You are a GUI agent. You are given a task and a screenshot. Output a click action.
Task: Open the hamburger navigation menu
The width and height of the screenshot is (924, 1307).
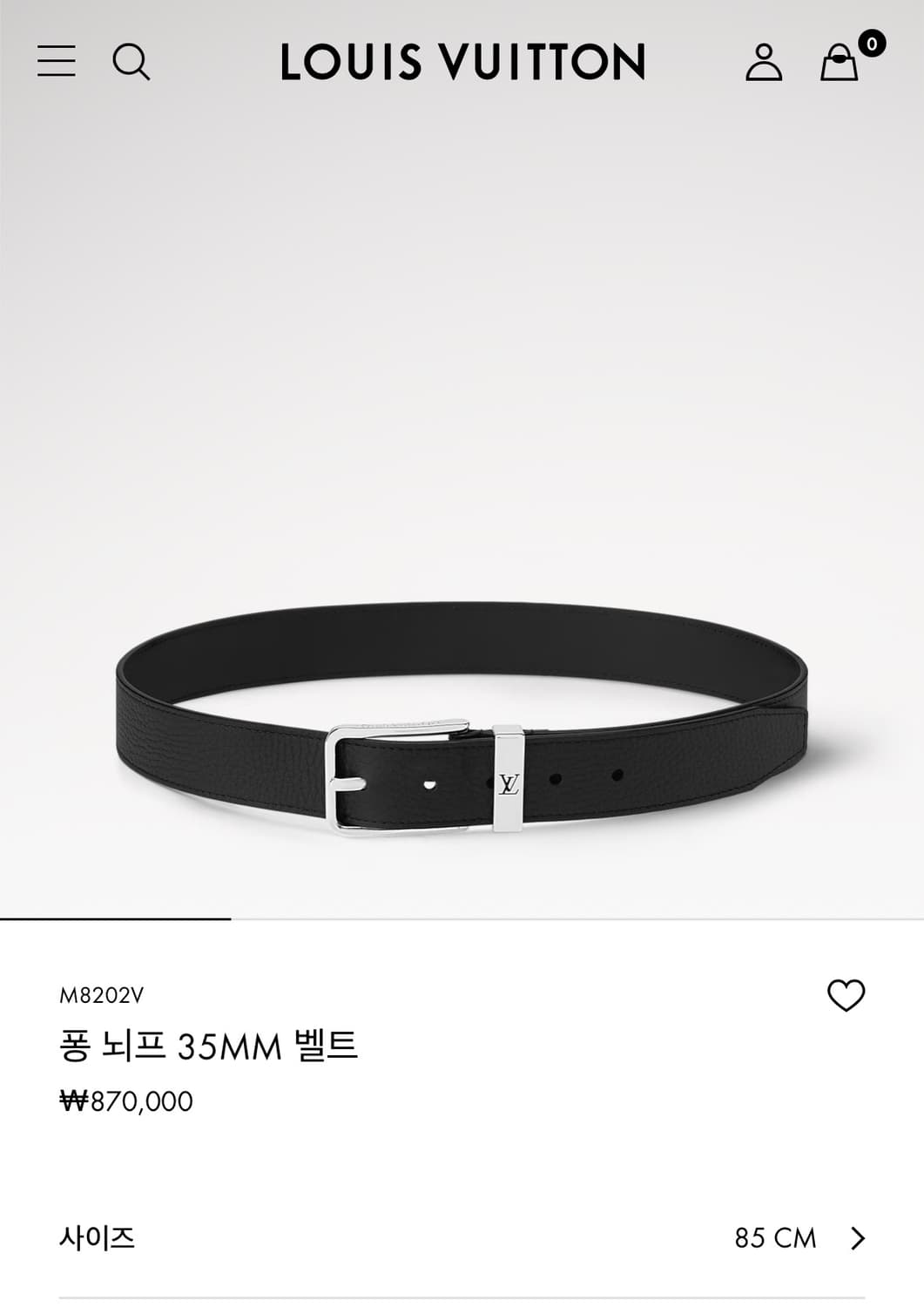point(57,62)
